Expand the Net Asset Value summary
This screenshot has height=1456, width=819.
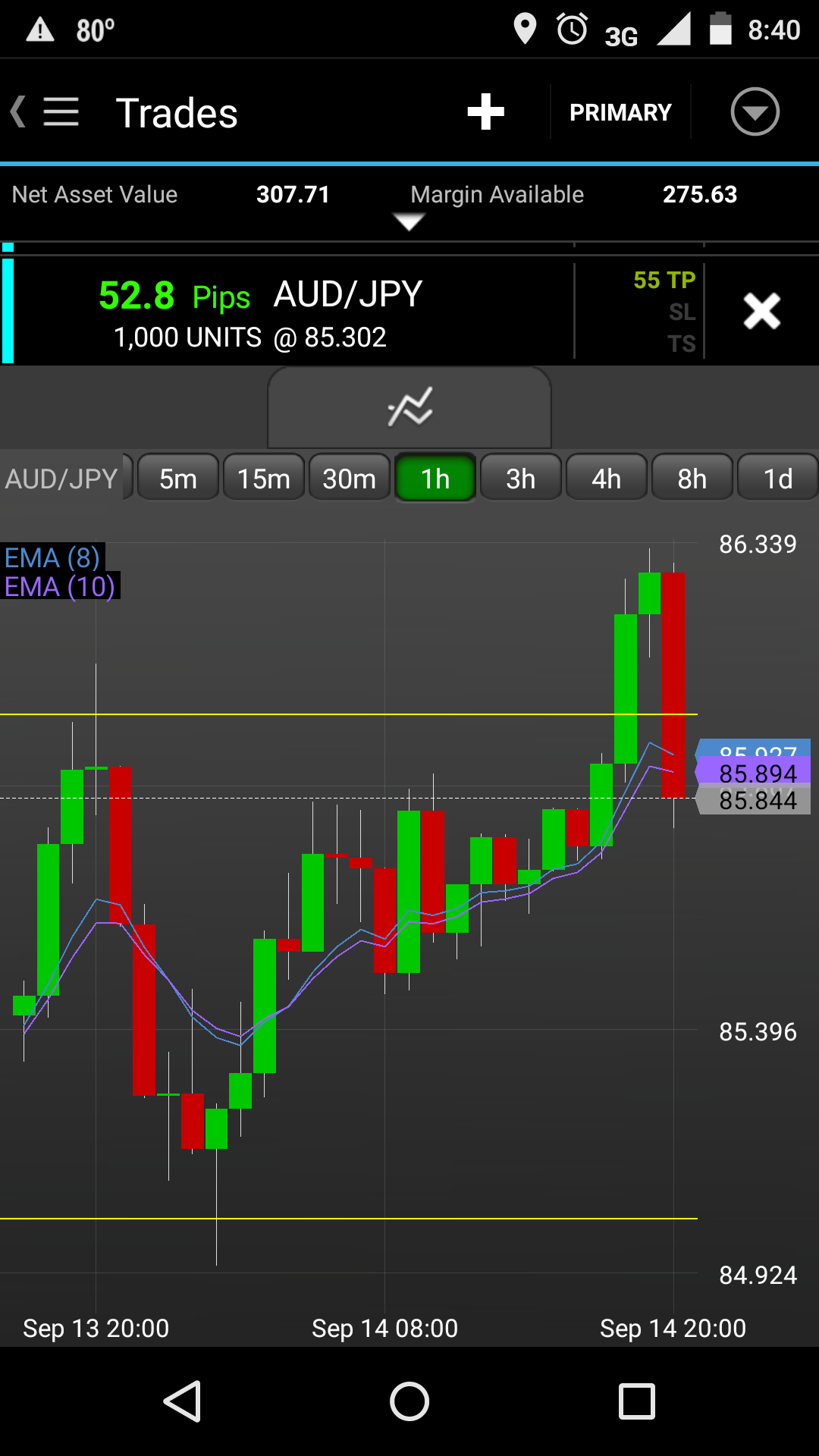pos(409,221)
